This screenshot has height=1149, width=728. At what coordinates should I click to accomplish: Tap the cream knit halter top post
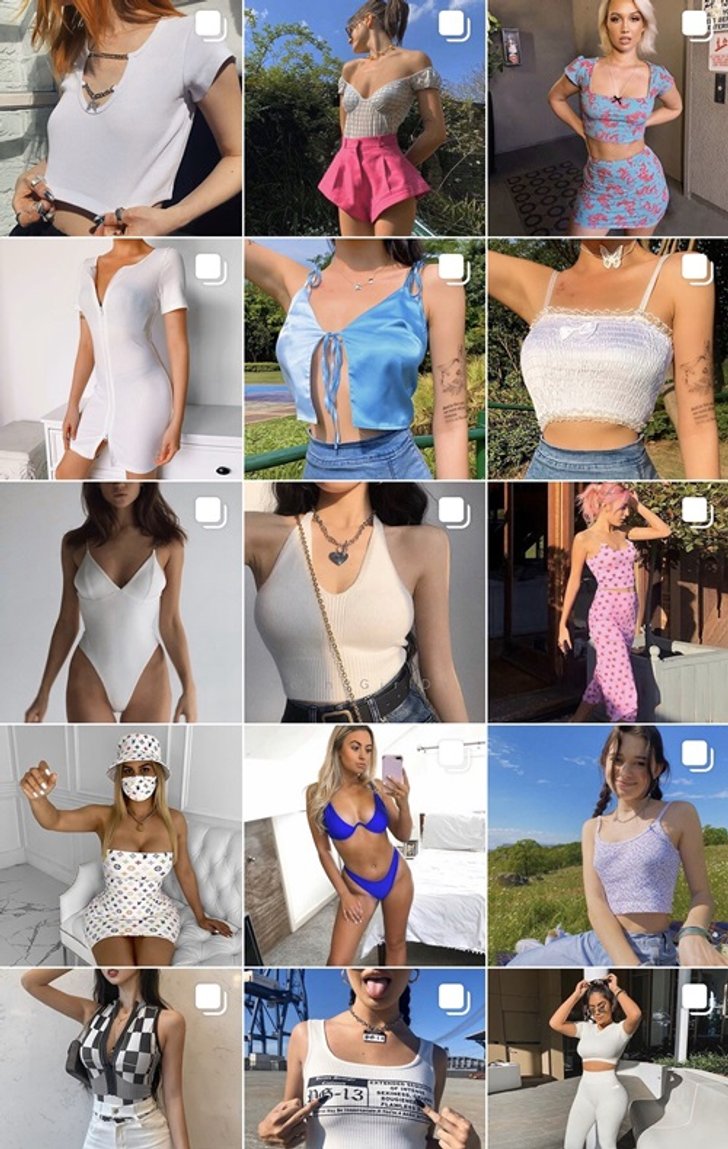click(364, 602)
